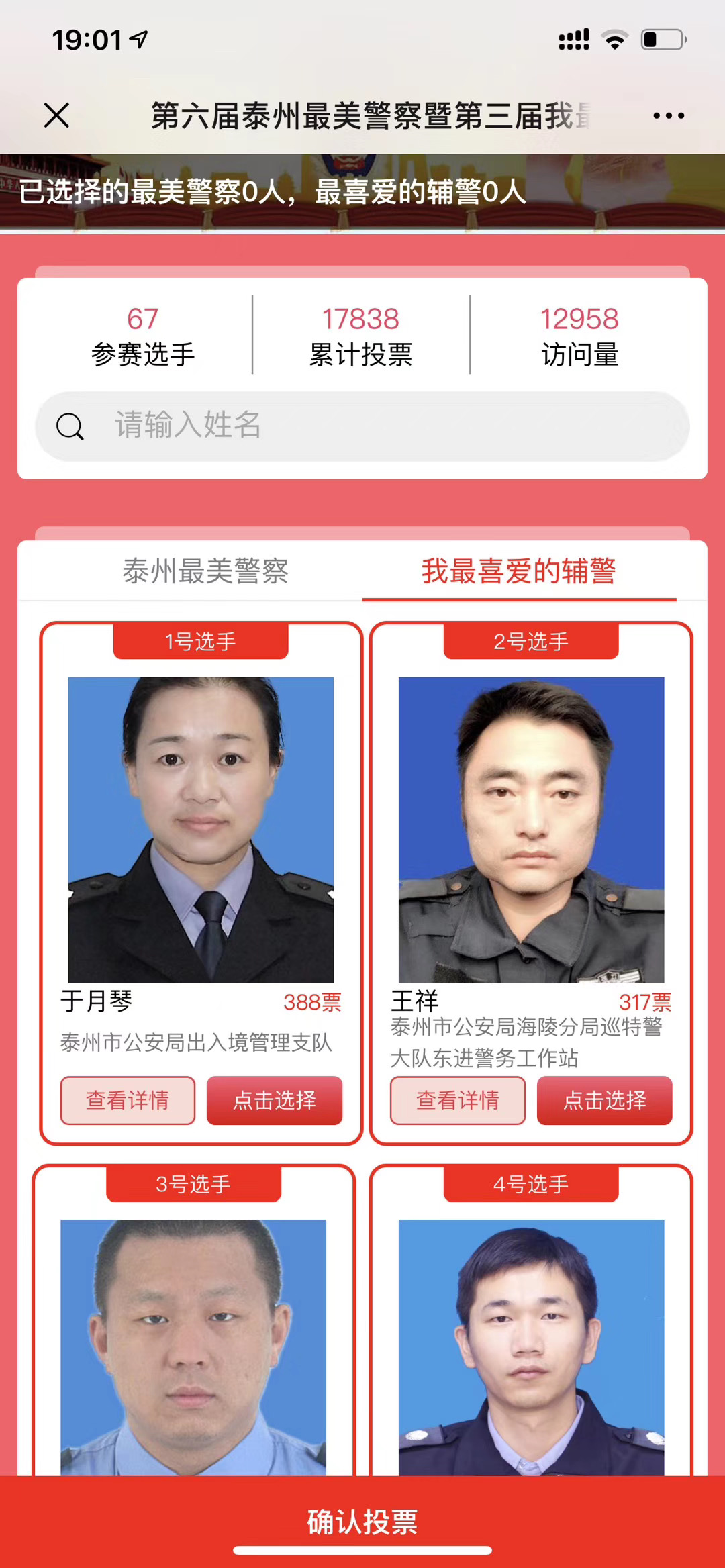Tap the location arrow next to the clock
This screenshot has width=725, height=1568.
click(137, 38)
